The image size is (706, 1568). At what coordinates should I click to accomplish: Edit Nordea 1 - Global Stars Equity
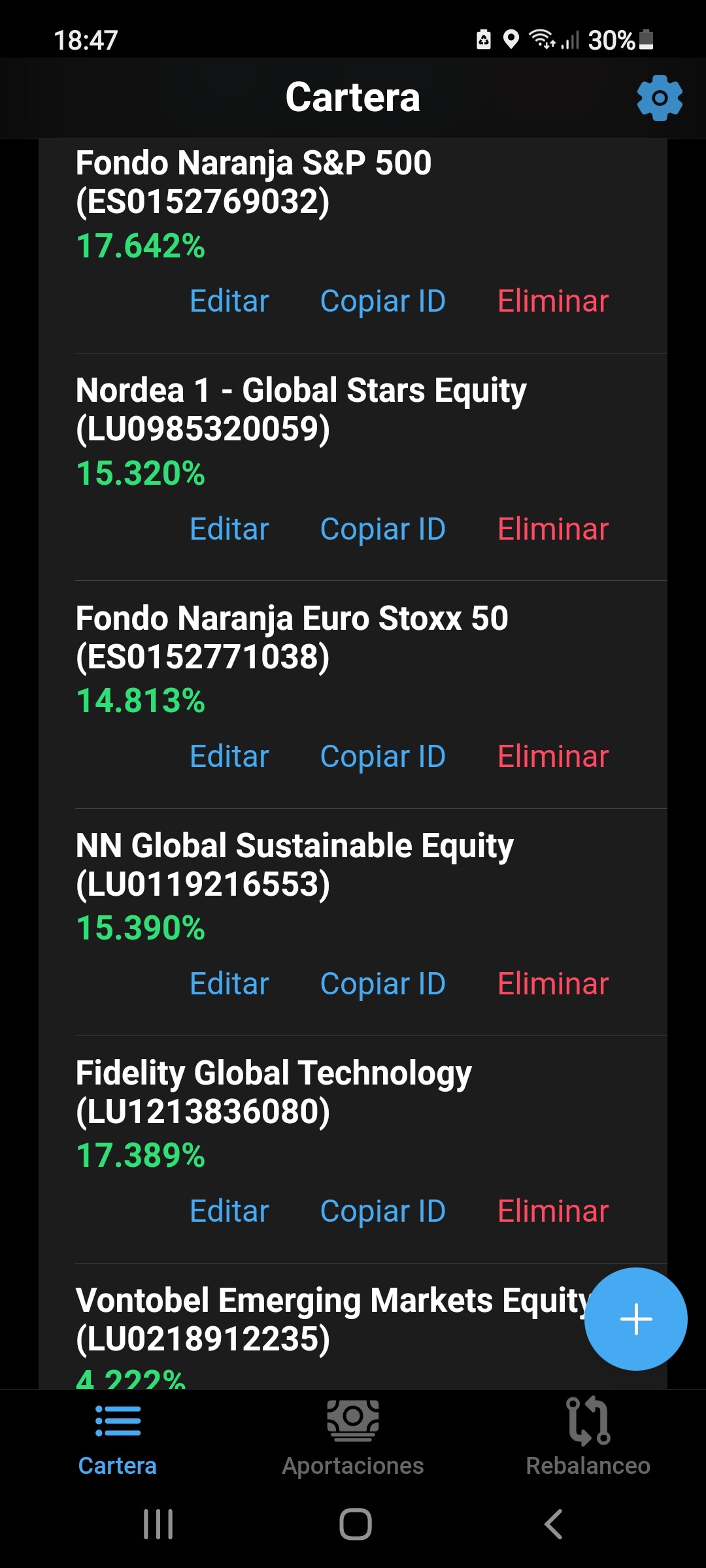point(229,529)
